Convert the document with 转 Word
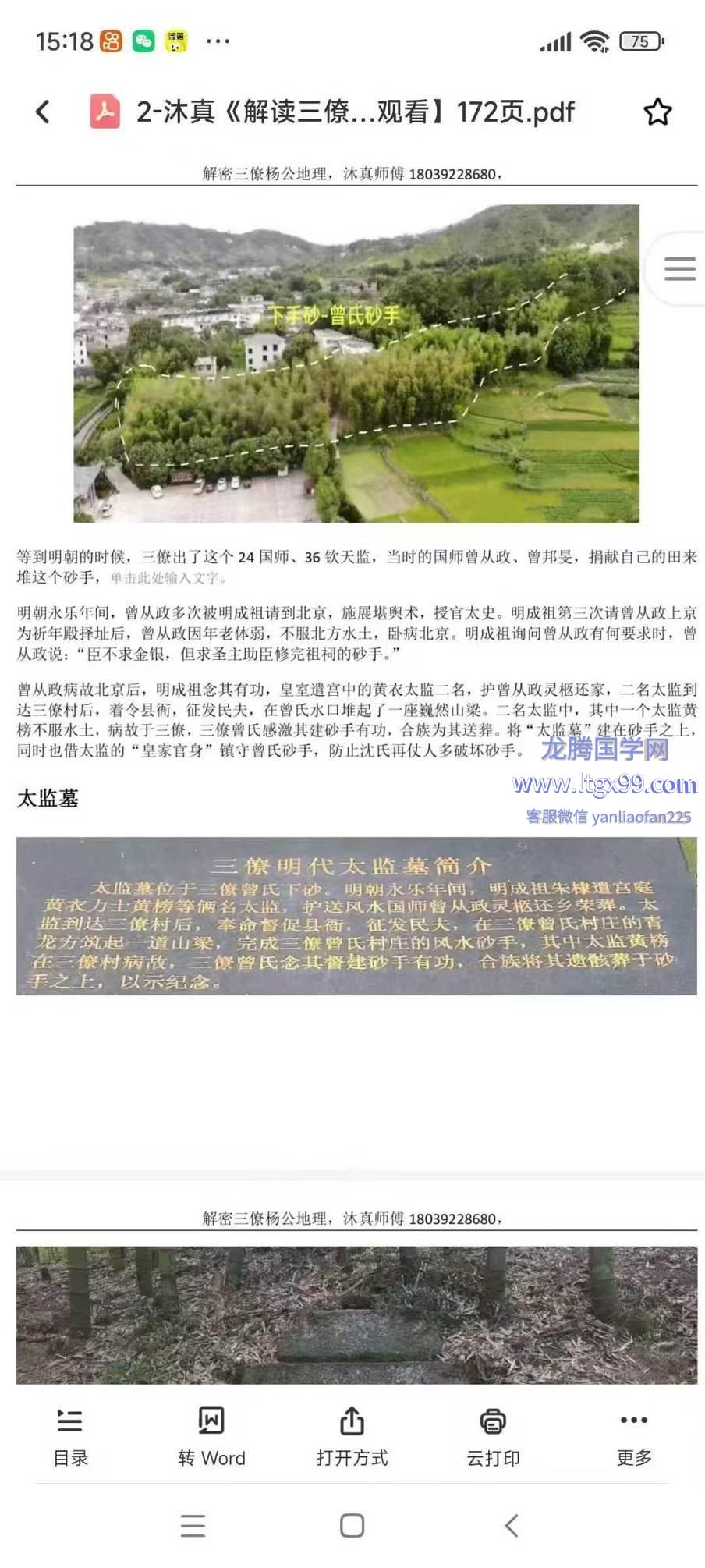Viewport: 705px width, 1568px height. [x=211, y=1435]
